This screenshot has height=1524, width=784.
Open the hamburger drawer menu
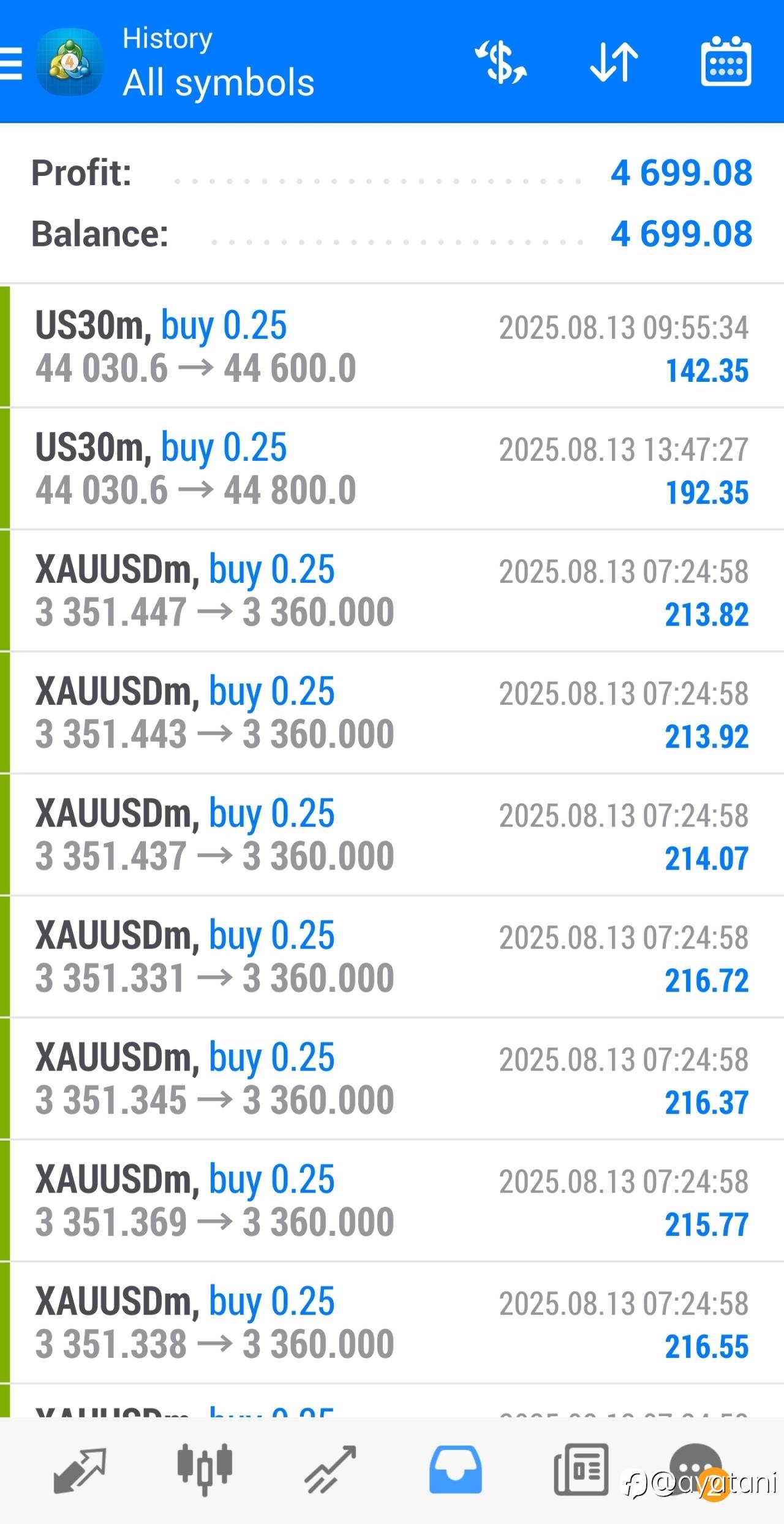[11, 63]
